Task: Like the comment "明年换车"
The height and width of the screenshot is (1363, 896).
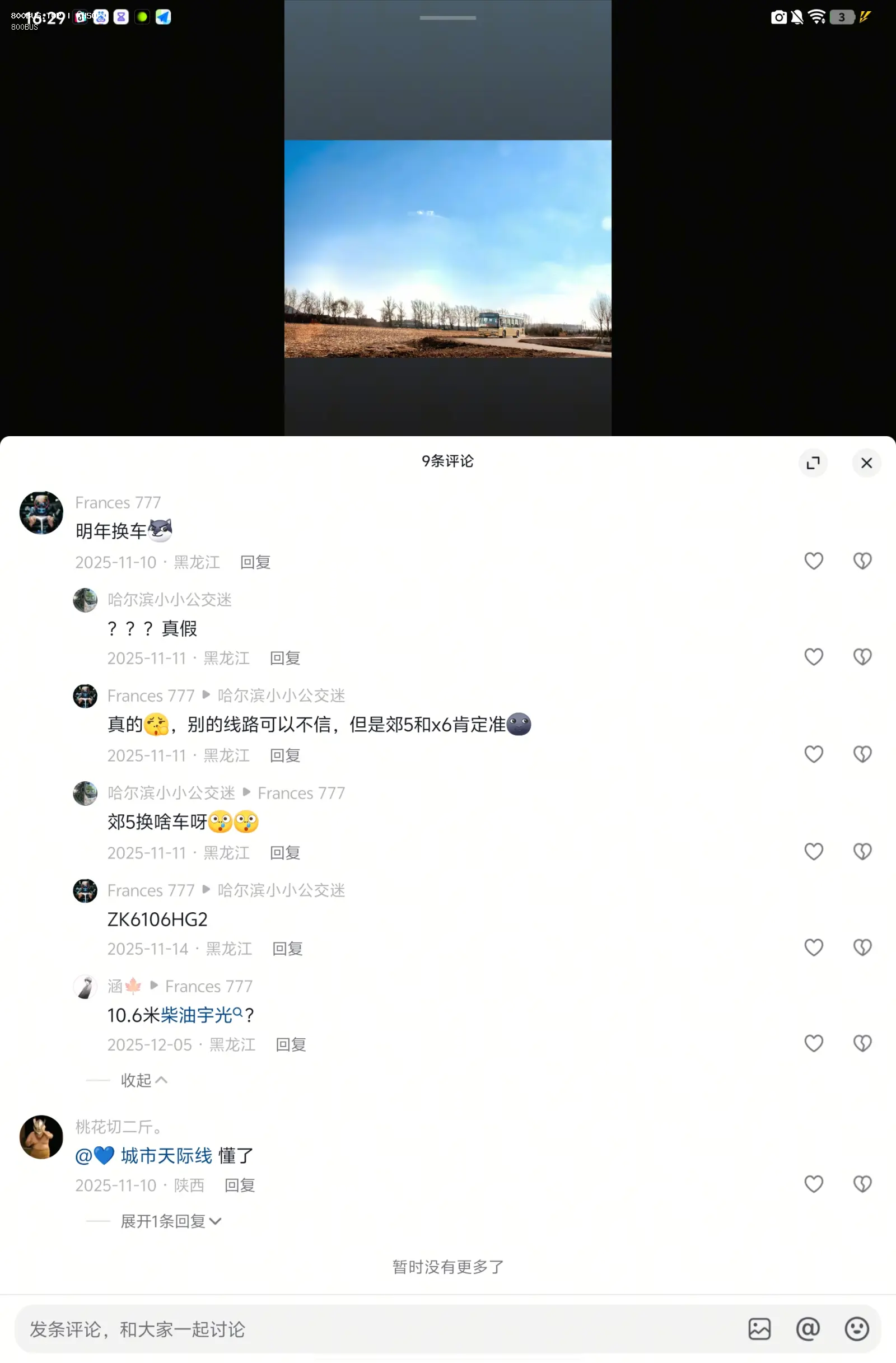Action: 813,561
